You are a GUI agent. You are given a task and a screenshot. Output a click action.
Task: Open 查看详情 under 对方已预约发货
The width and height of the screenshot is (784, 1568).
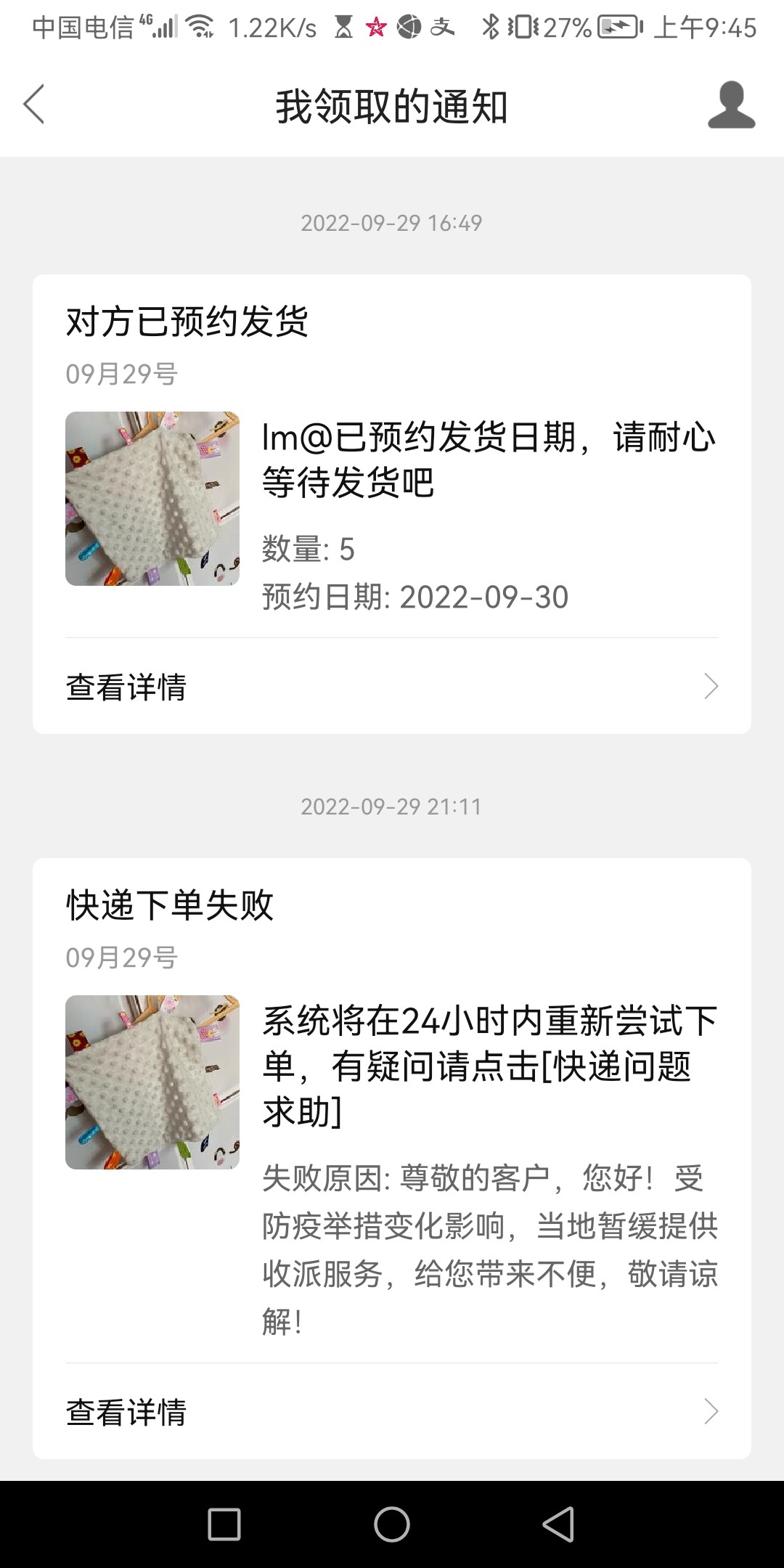[x=392, y=687]
